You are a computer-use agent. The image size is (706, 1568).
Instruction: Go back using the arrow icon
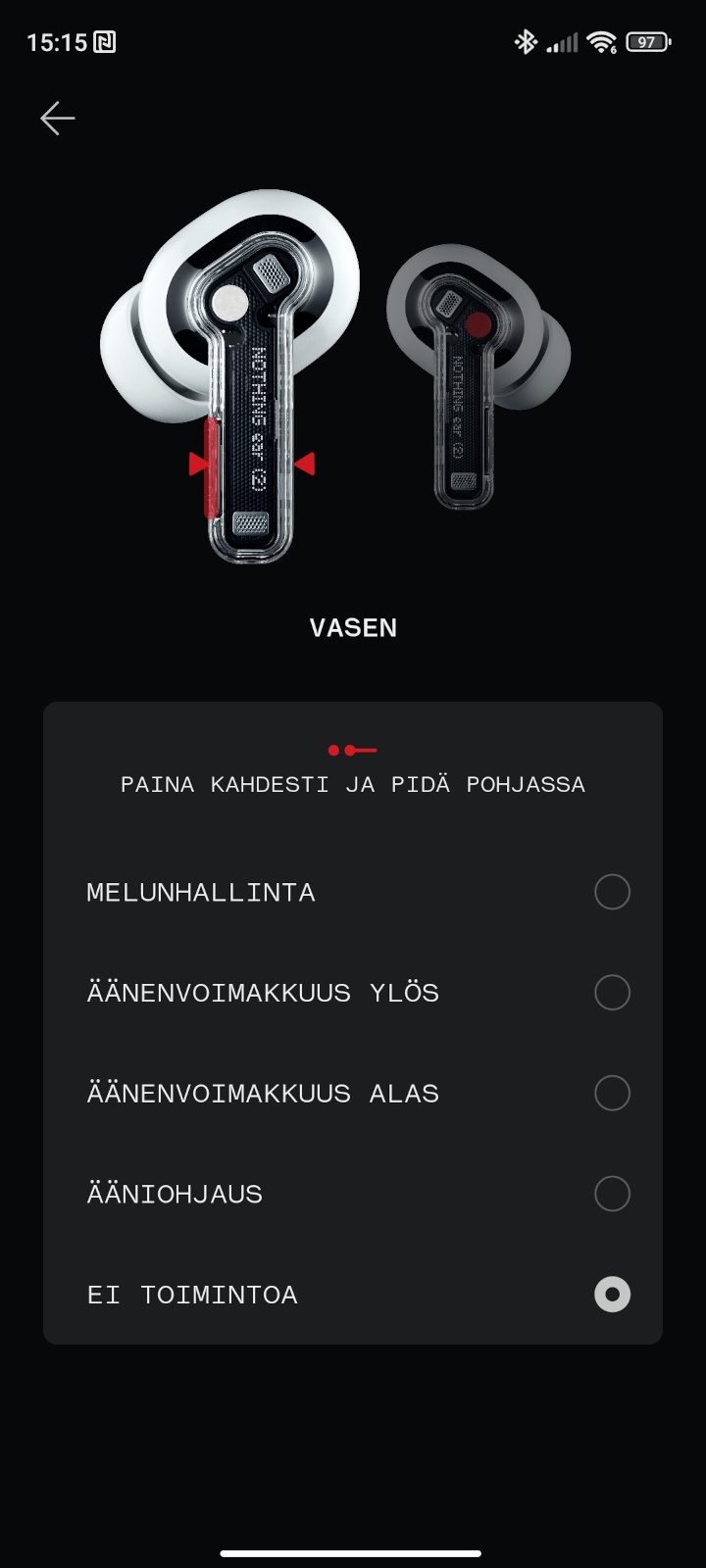tap(58, 119)
